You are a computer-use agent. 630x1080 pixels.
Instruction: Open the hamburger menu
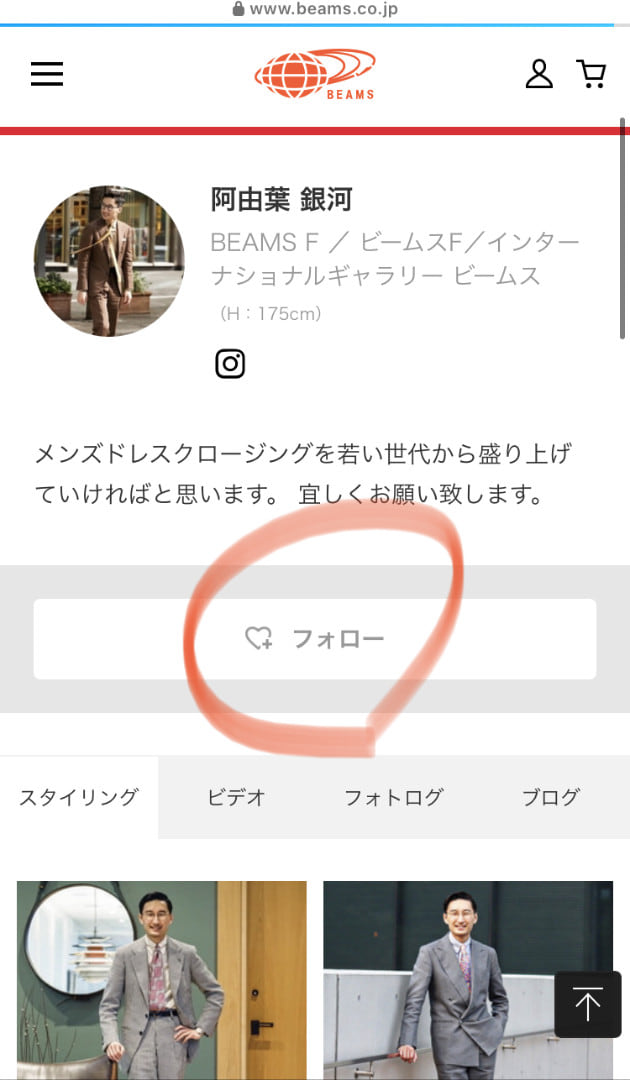pos(47,74)
